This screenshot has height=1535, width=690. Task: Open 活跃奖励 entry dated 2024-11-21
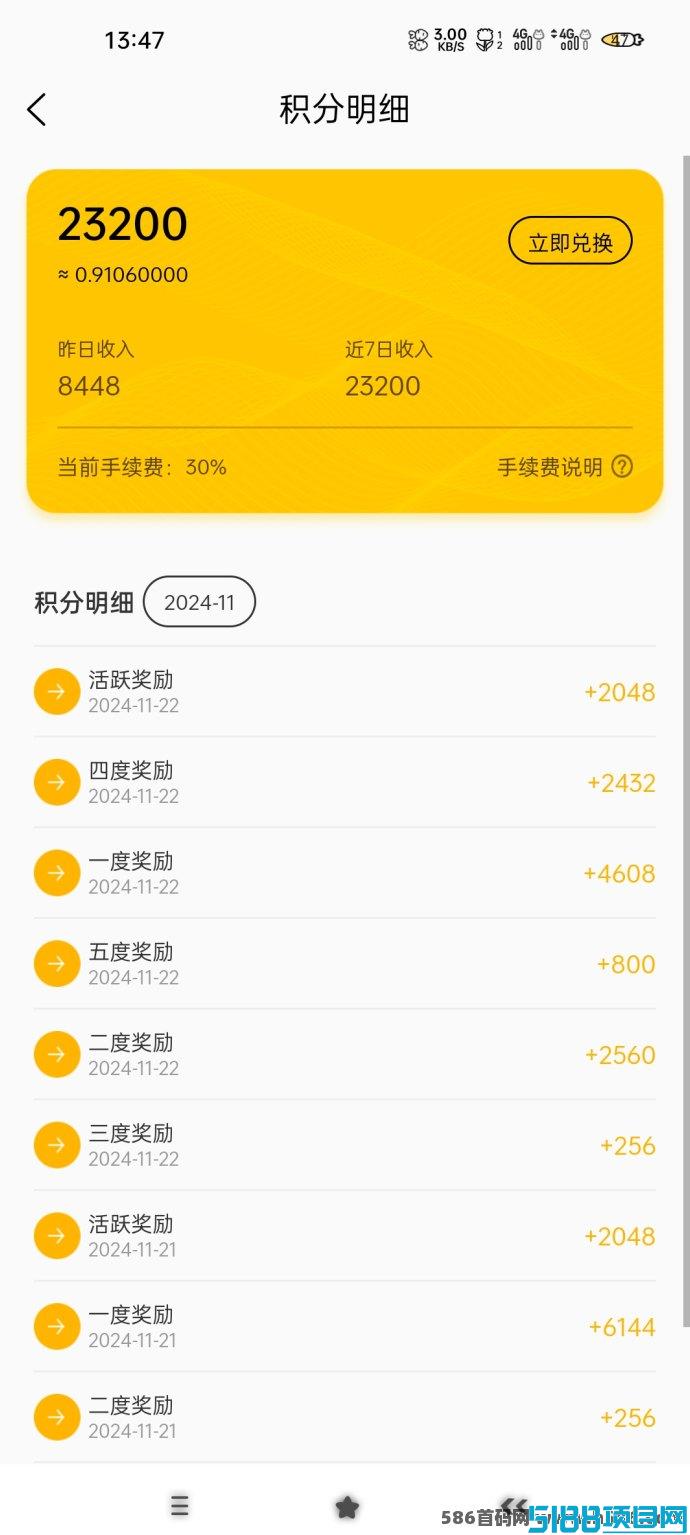click(345, 1236)
